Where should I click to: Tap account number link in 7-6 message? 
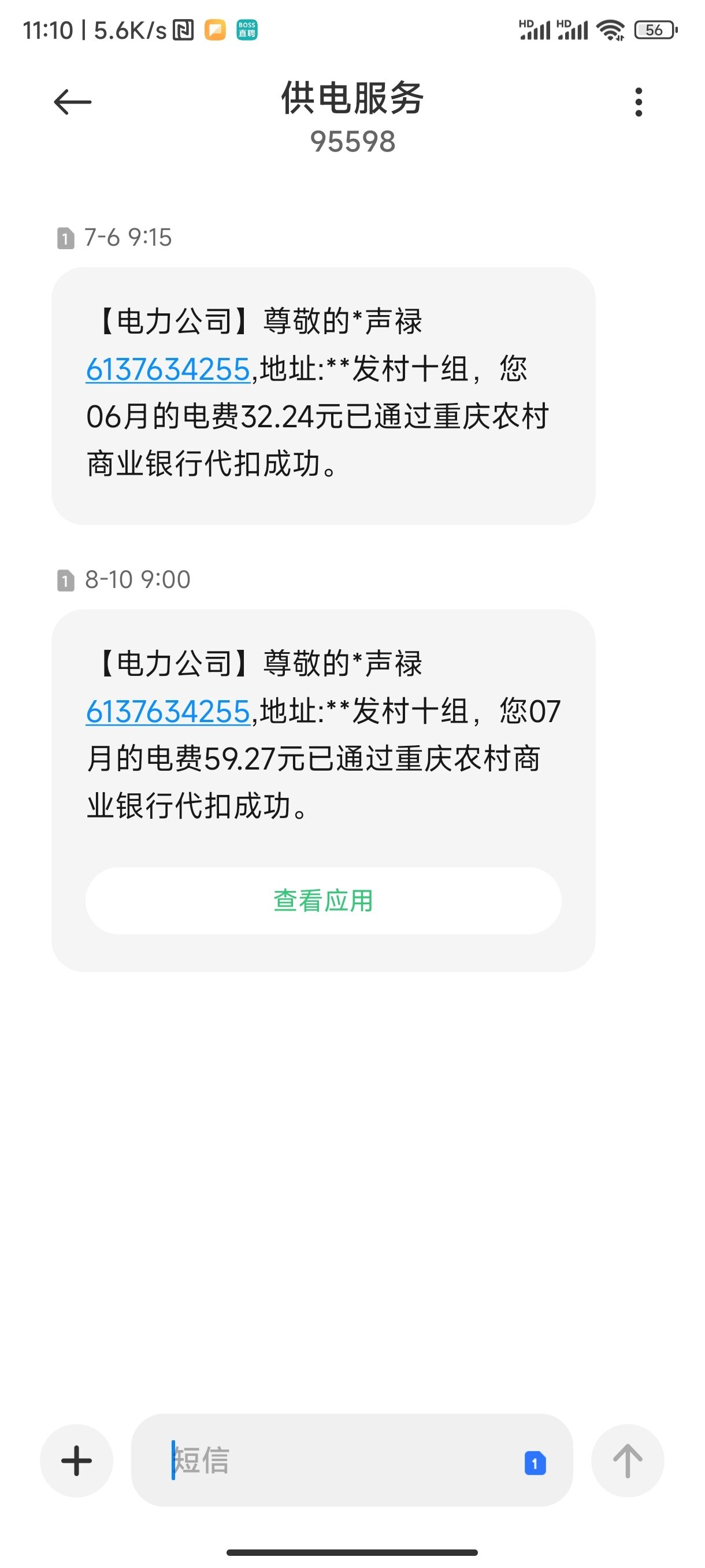pos(169,369)
